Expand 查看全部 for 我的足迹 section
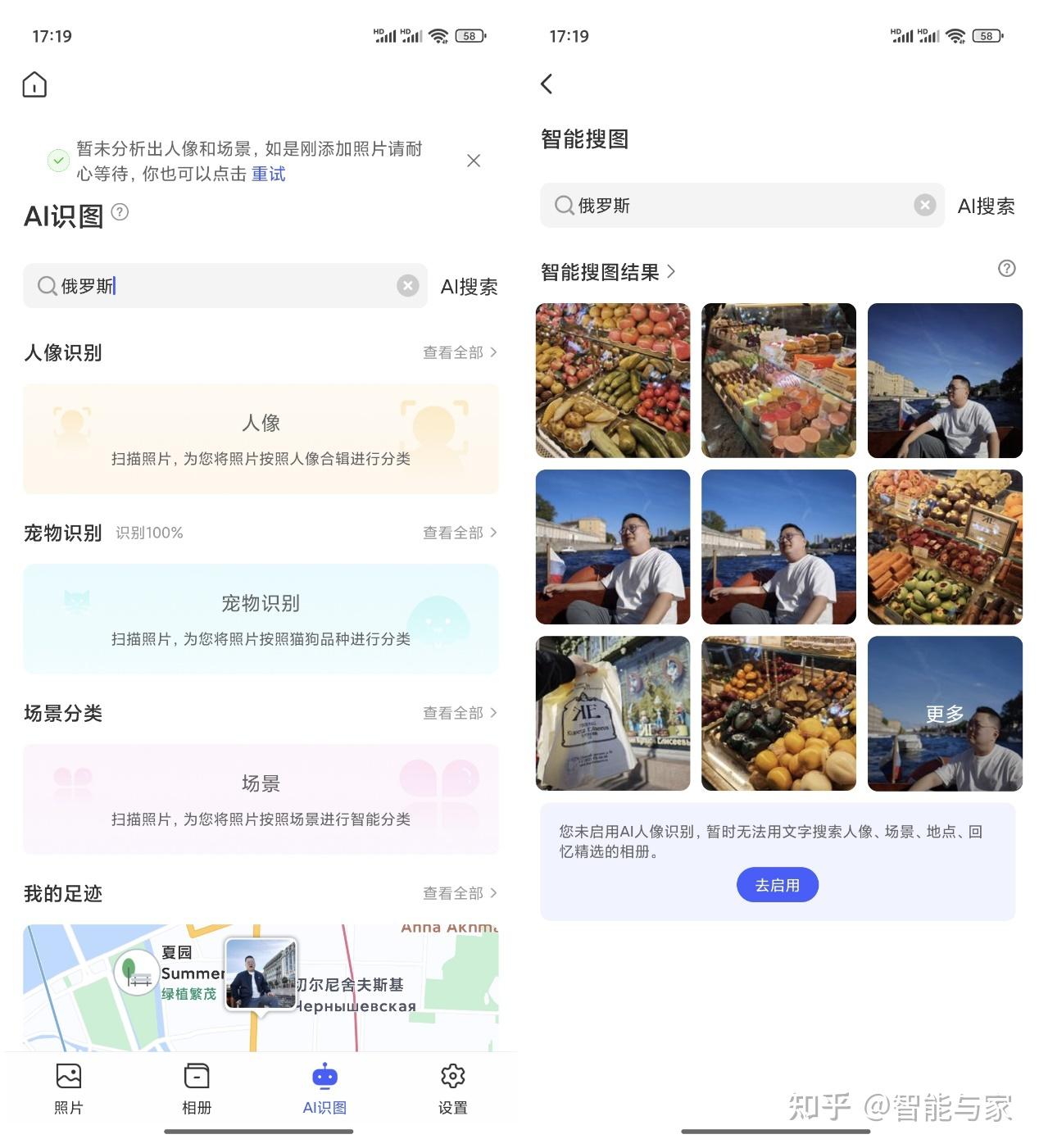 tap(457, 893)
